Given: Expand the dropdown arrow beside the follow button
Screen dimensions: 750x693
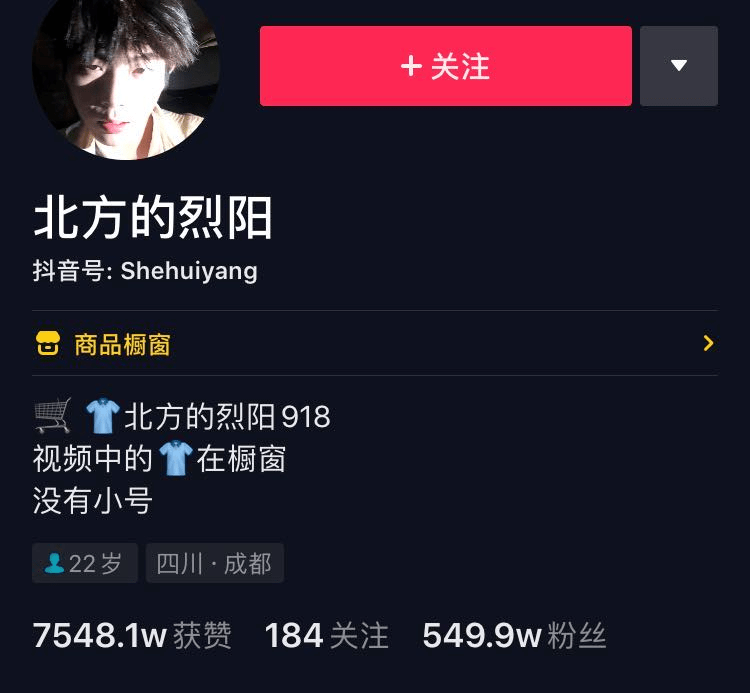Looking at the screenshot, I should point(678,66).
